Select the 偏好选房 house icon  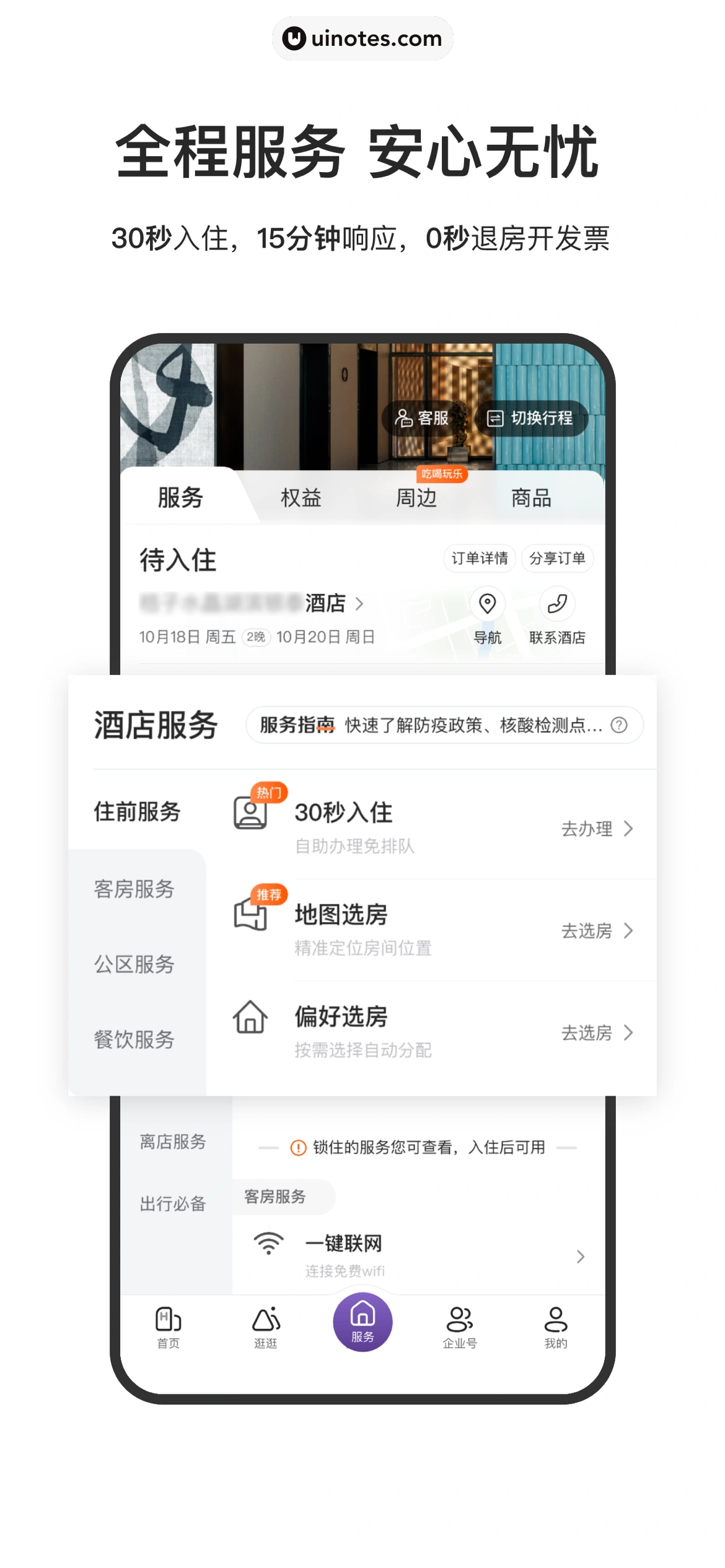(x=252, y=1017)
